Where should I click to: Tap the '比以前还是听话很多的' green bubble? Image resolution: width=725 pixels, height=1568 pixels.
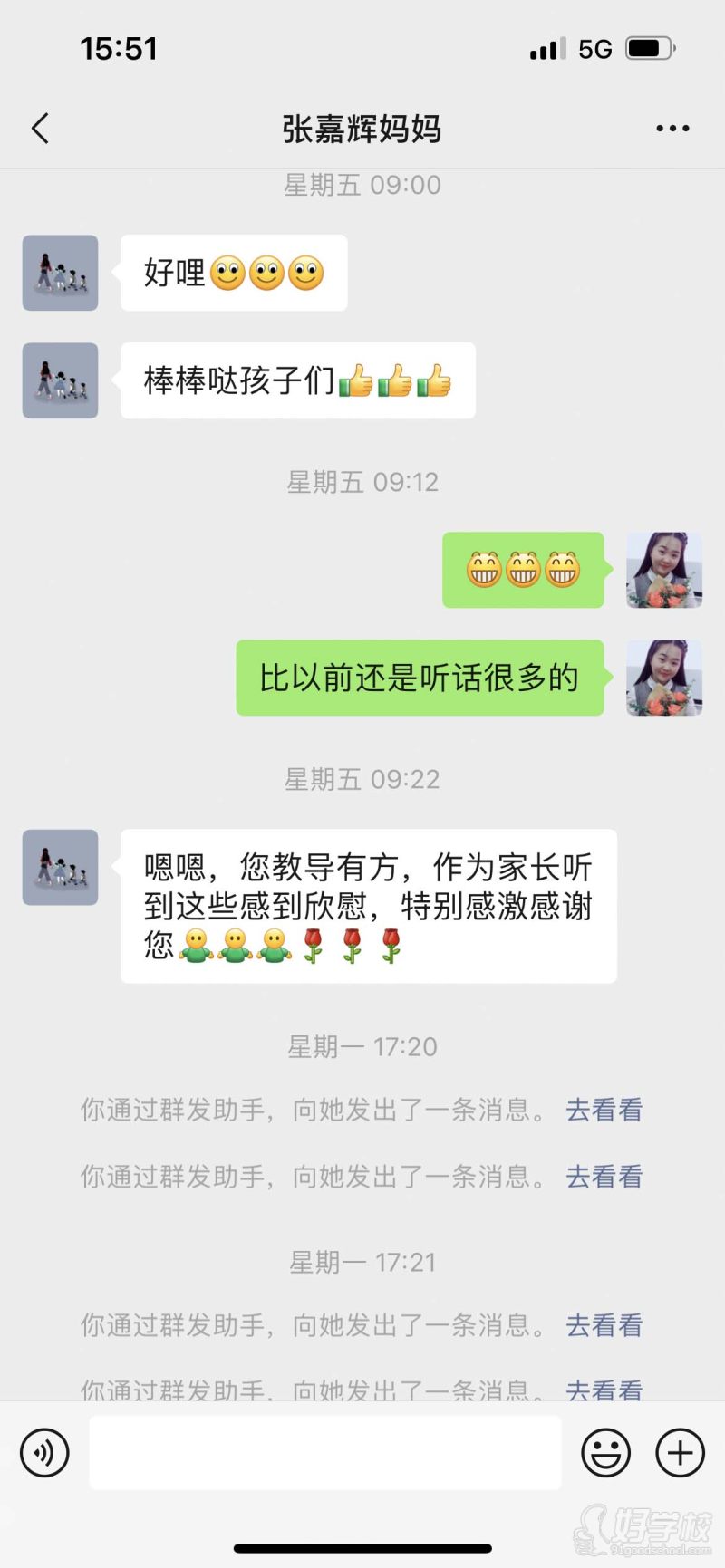(419, 678)
